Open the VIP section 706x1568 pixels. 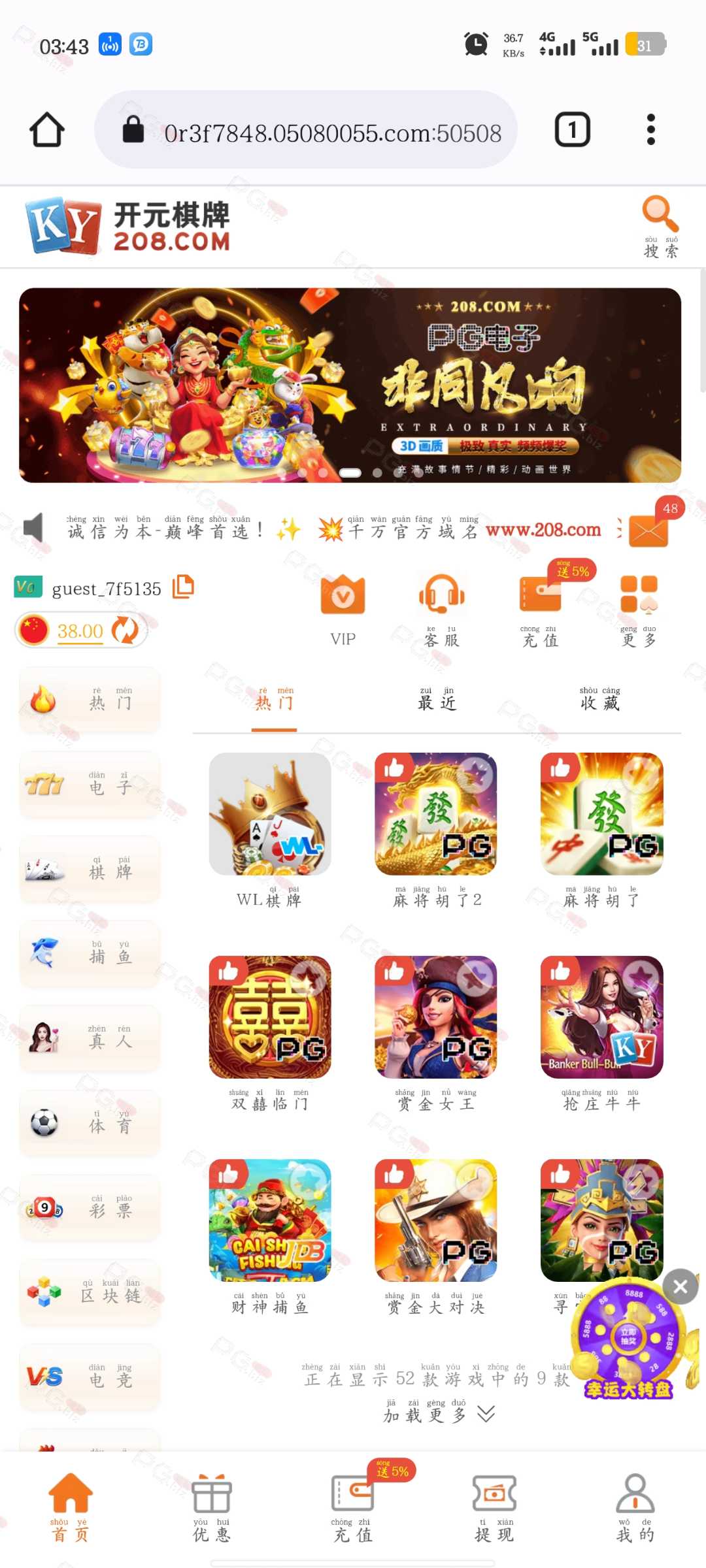pos(343,610)
